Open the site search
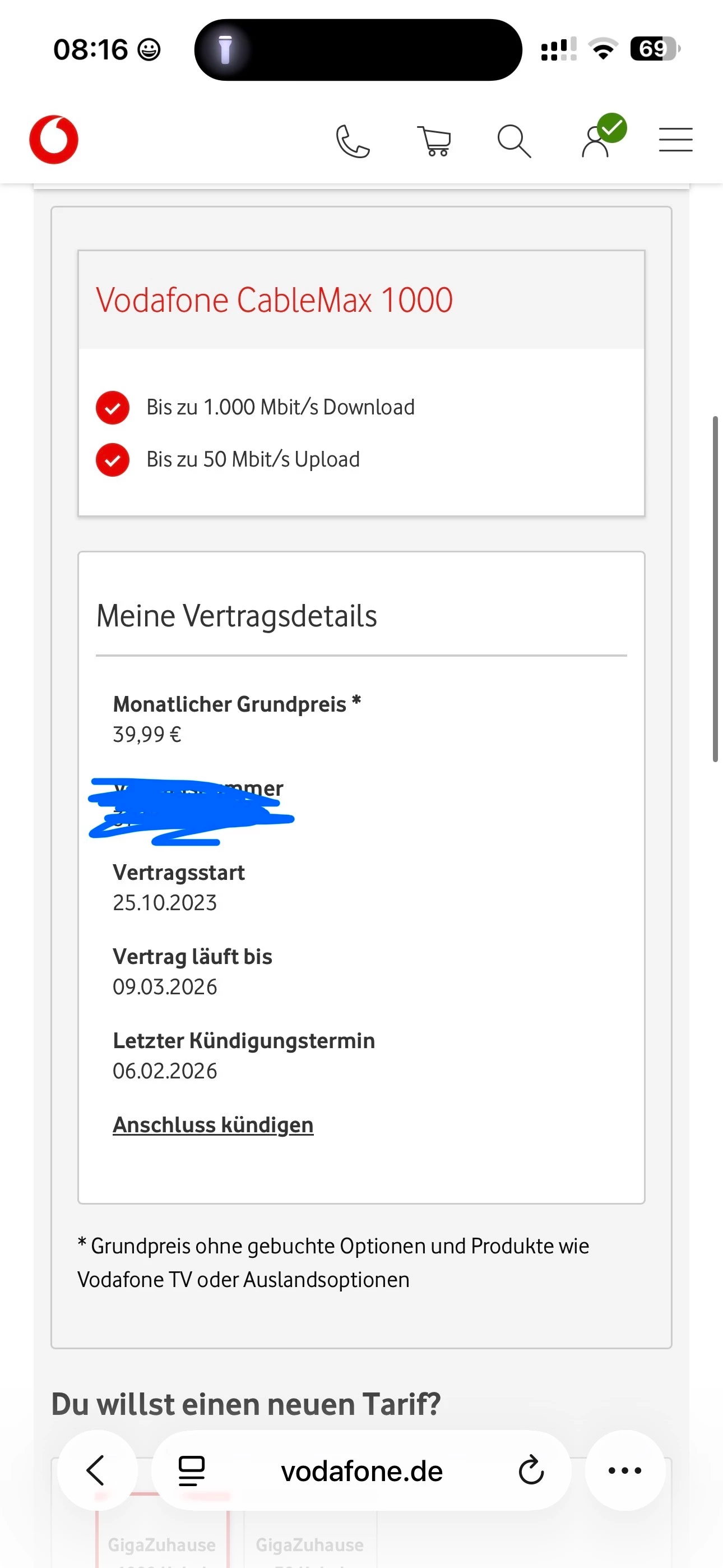Image resolution: width=723 pixels, height=1568 pixels. [x=513, y=141]
